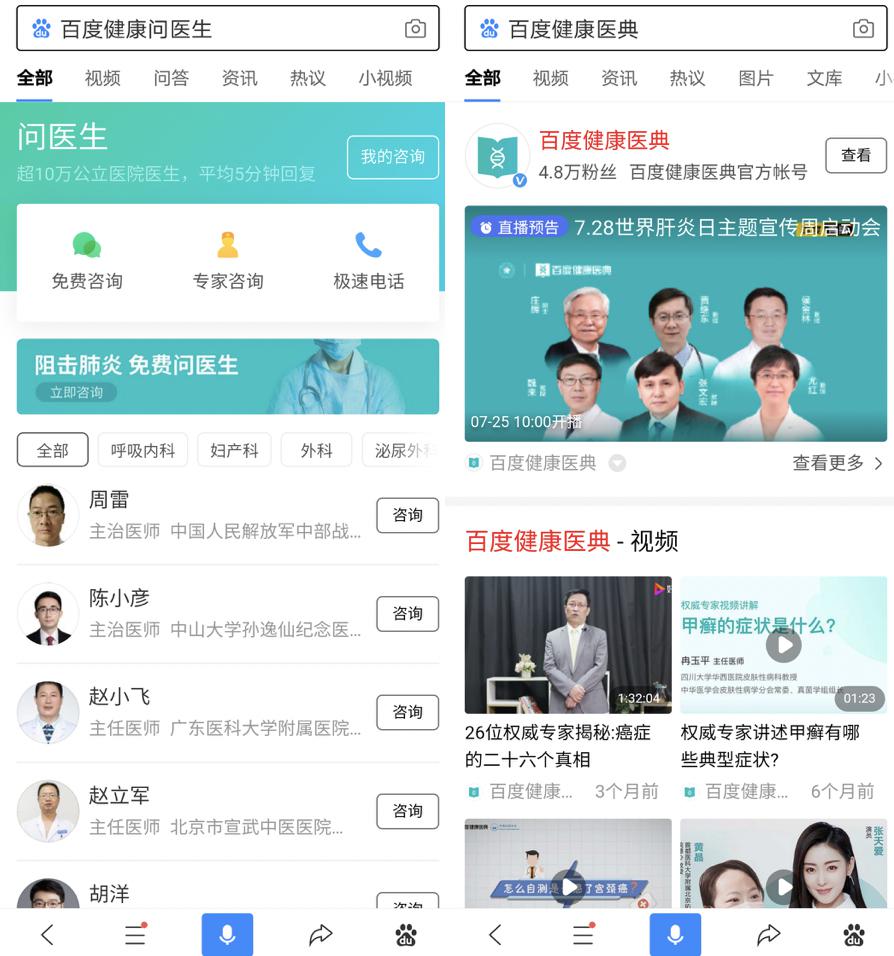894x956 pixels.
Task: Select the 外科 department chip
Action: tap(316, 451)
